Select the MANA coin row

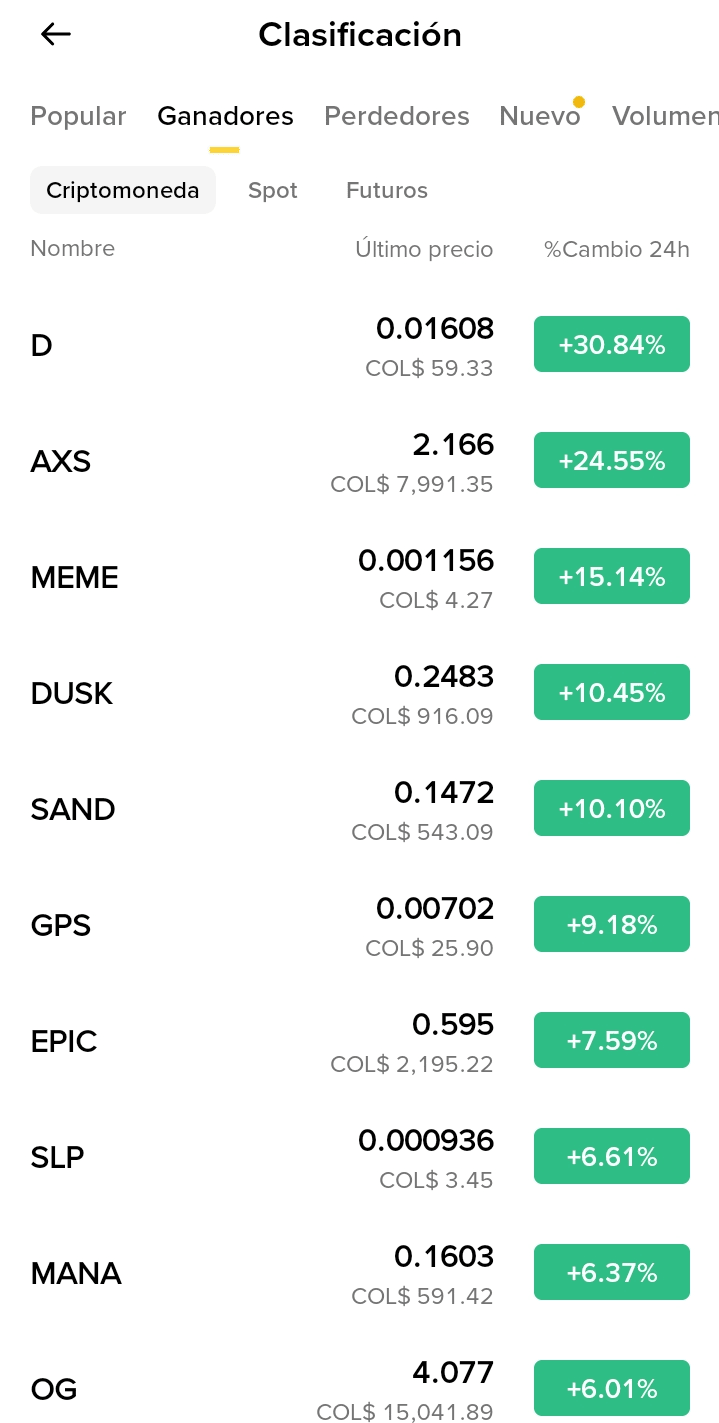point(76,1273)
